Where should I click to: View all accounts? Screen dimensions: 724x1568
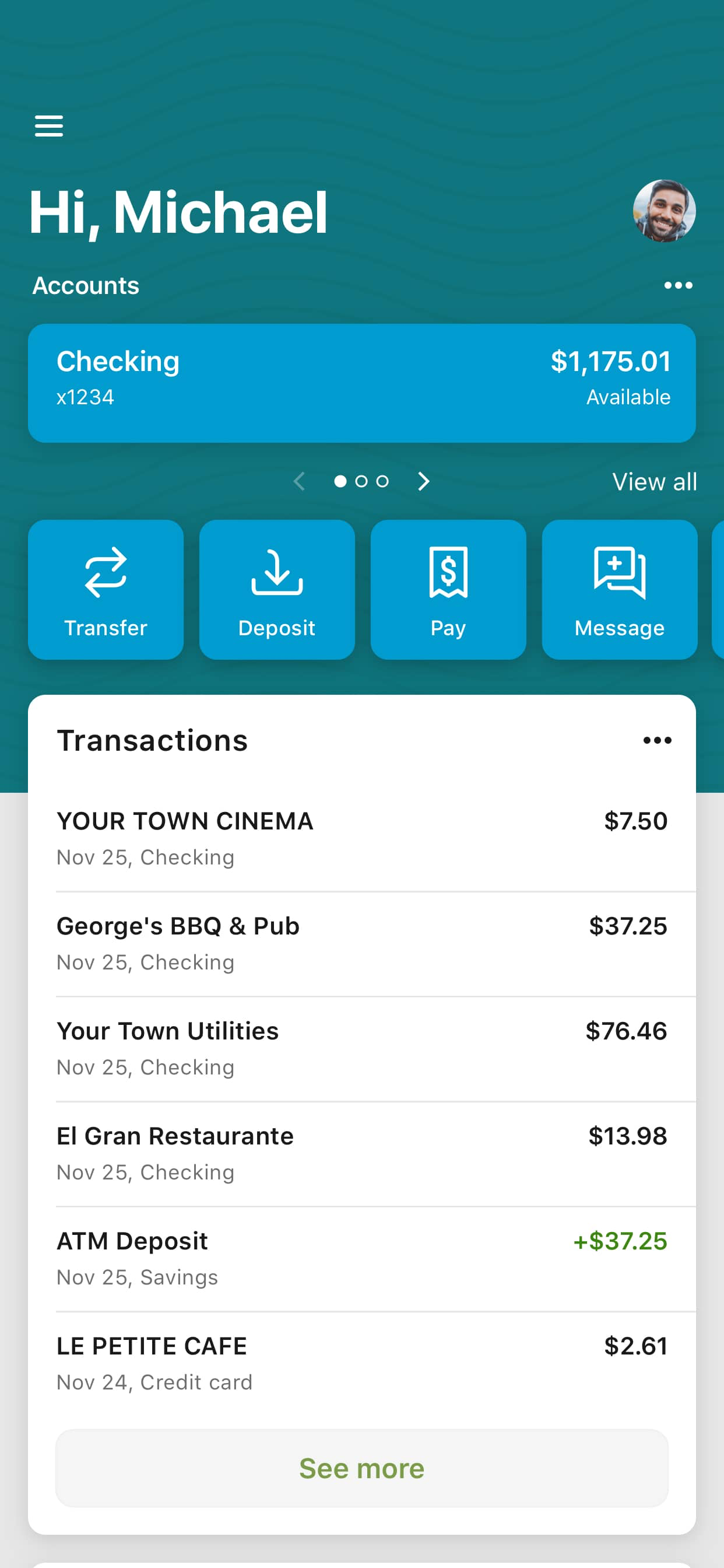coord(654,481)
